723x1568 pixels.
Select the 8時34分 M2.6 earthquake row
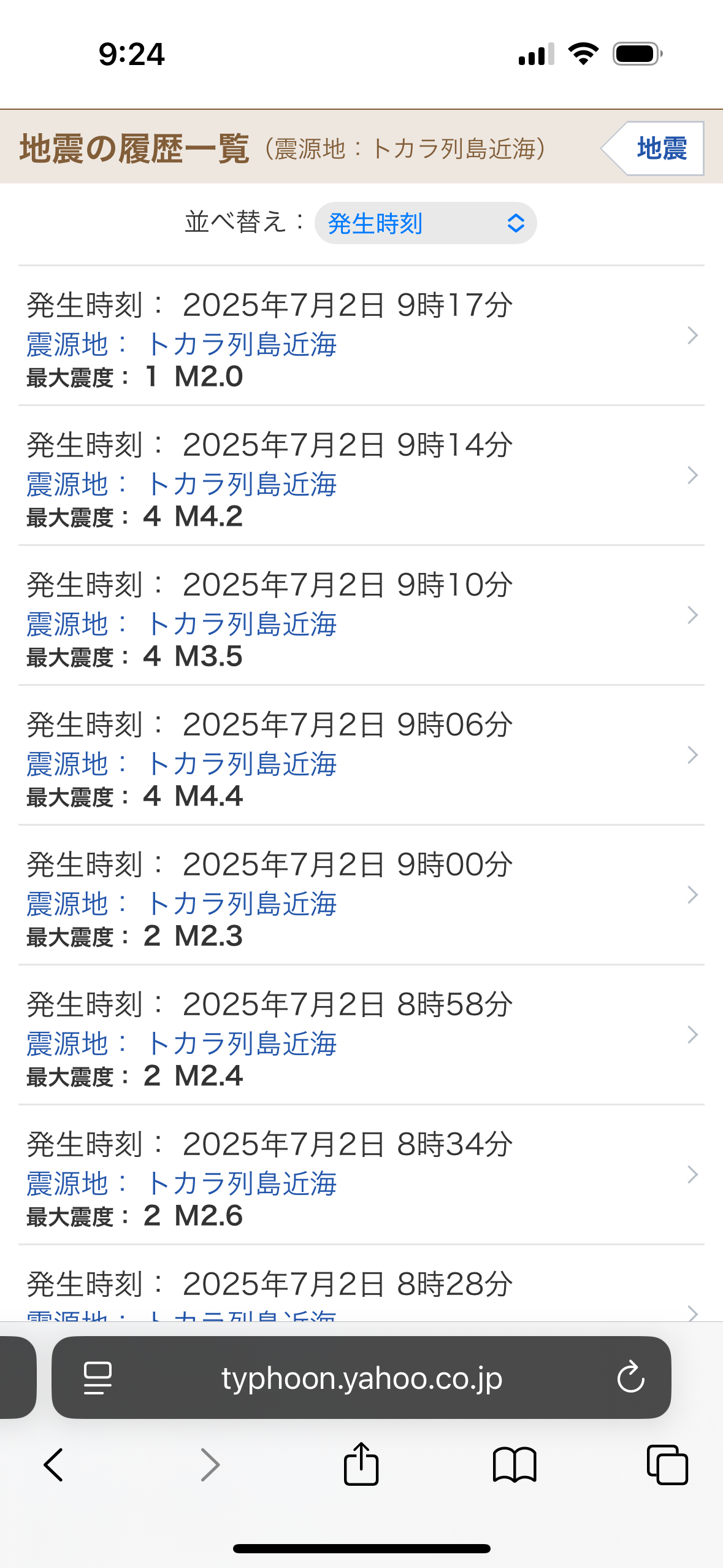(361, 1175)
